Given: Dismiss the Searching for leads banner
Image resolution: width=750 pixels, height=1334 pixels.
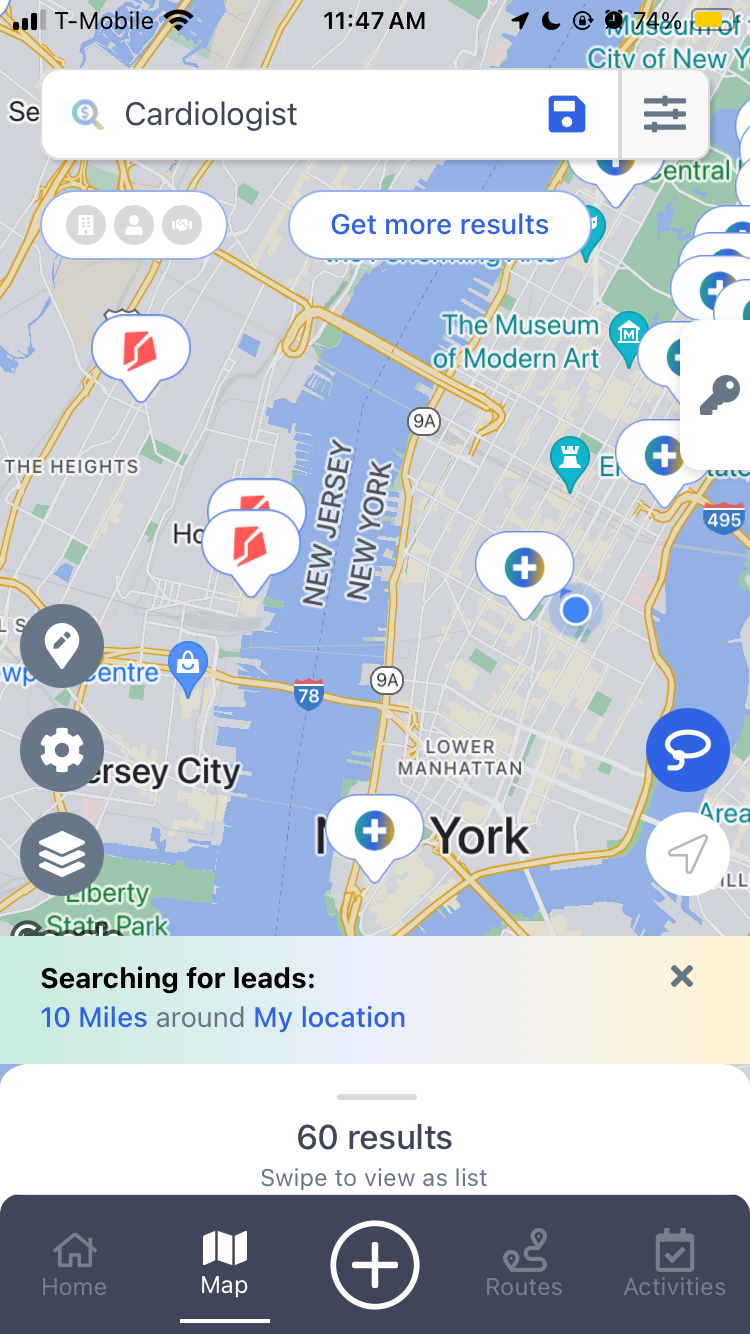Looking at the screenshot, I should 682,976.
